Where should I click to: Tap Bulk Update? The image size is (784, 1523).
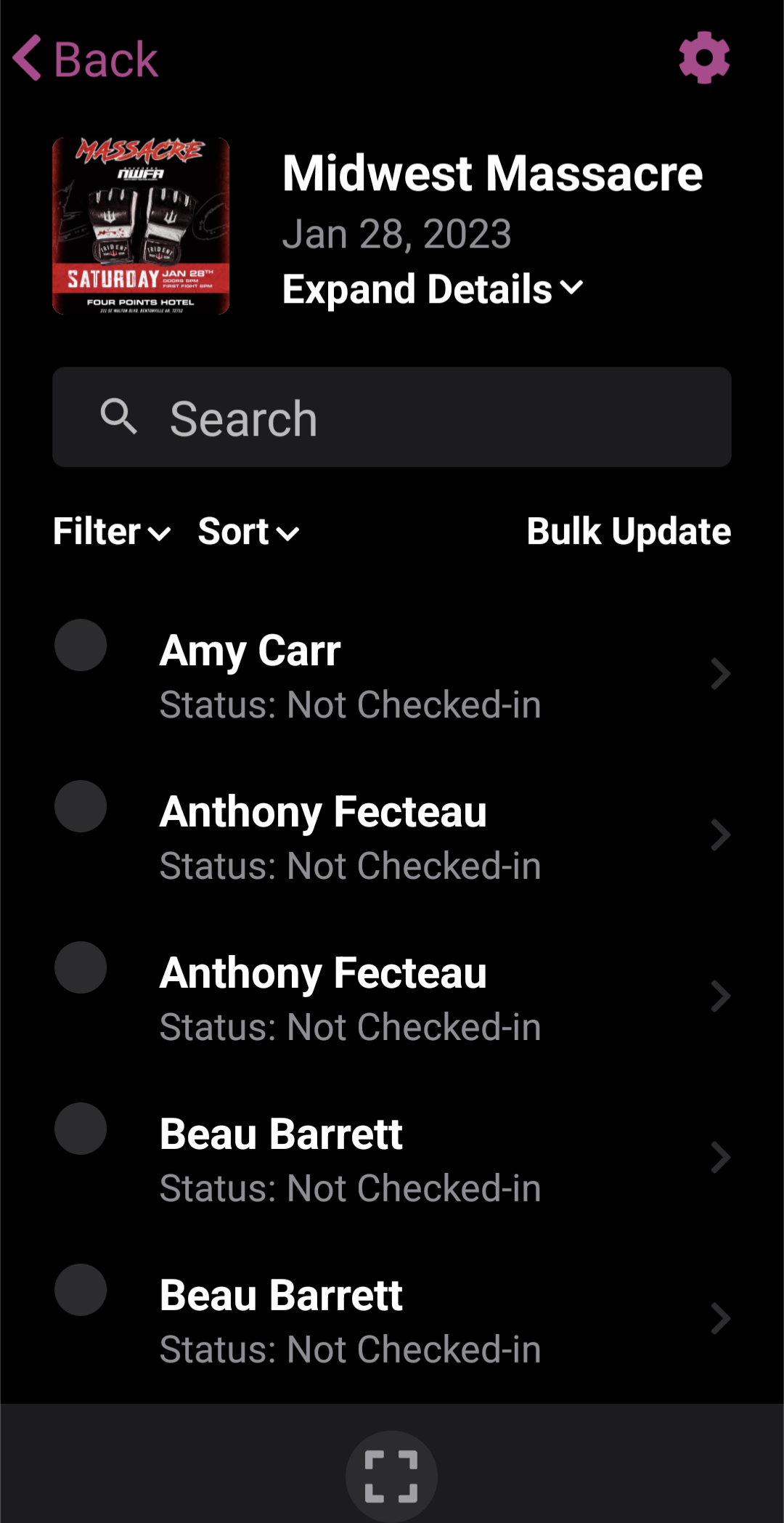click(x=629, y=532)
